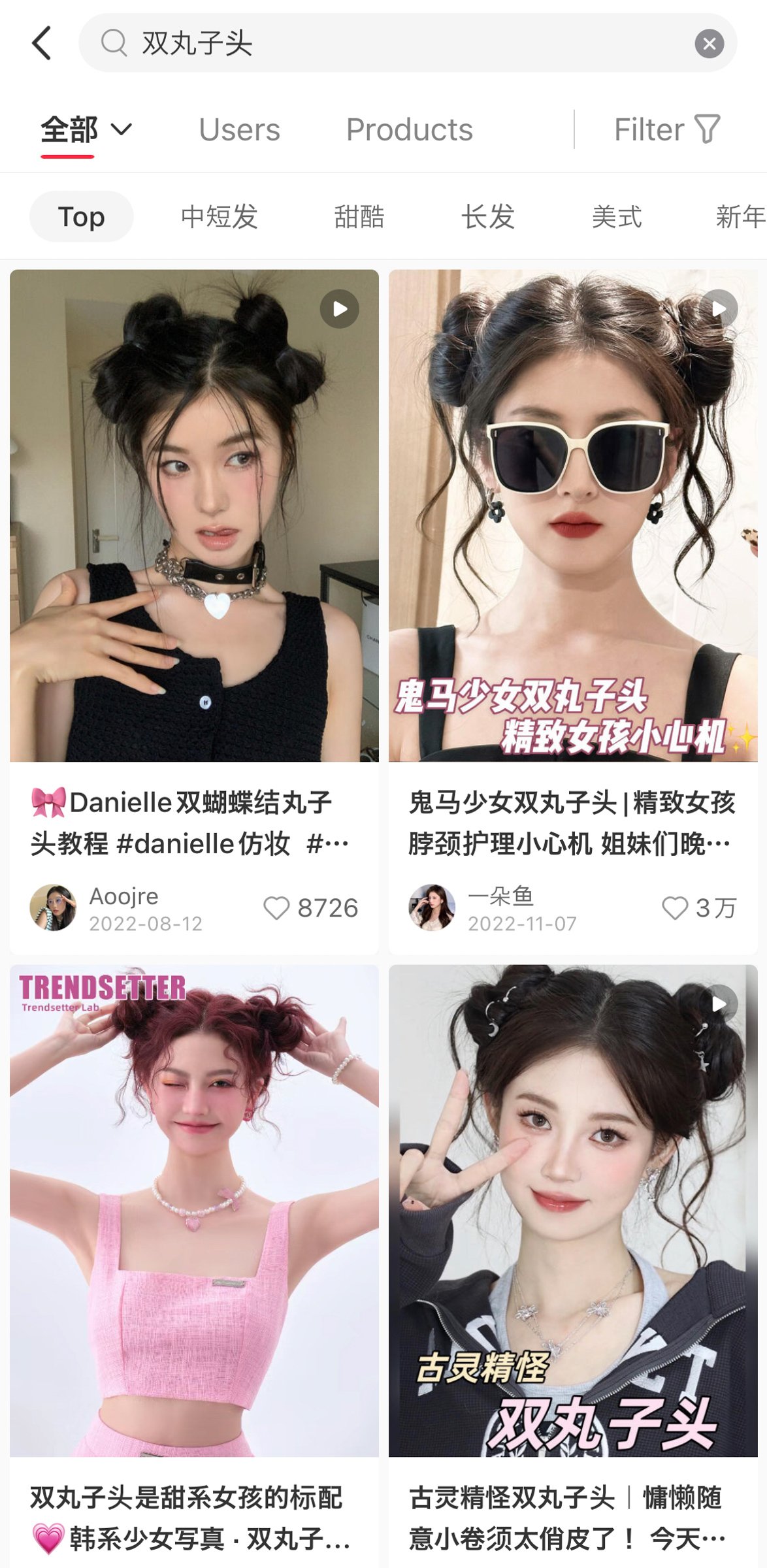Select the 中短发 chip
The image size is (767, 1568).
[x=220, y=216]
